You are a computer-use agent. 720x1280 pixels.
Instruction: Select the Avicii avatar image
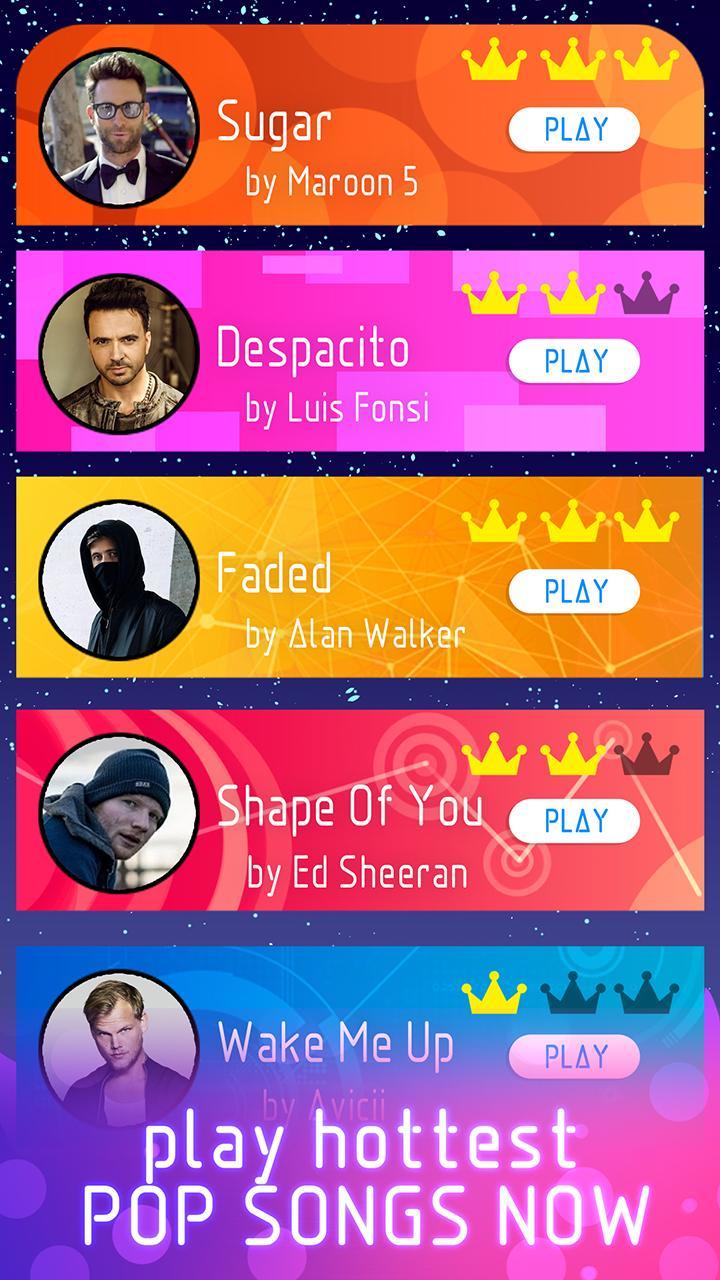(120, 1045)
